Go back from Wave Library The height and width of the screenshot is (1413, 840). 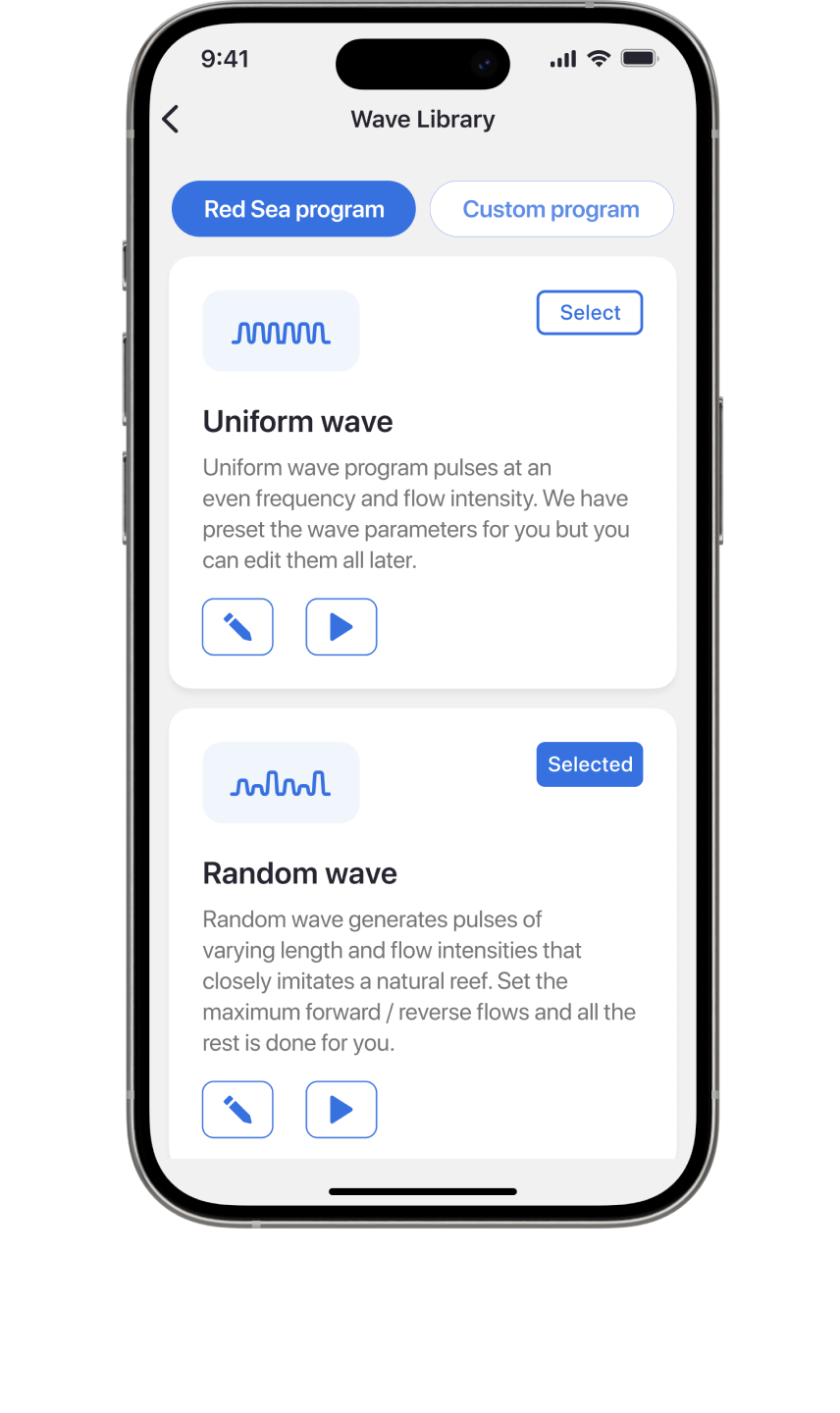[x=171, y=120]
